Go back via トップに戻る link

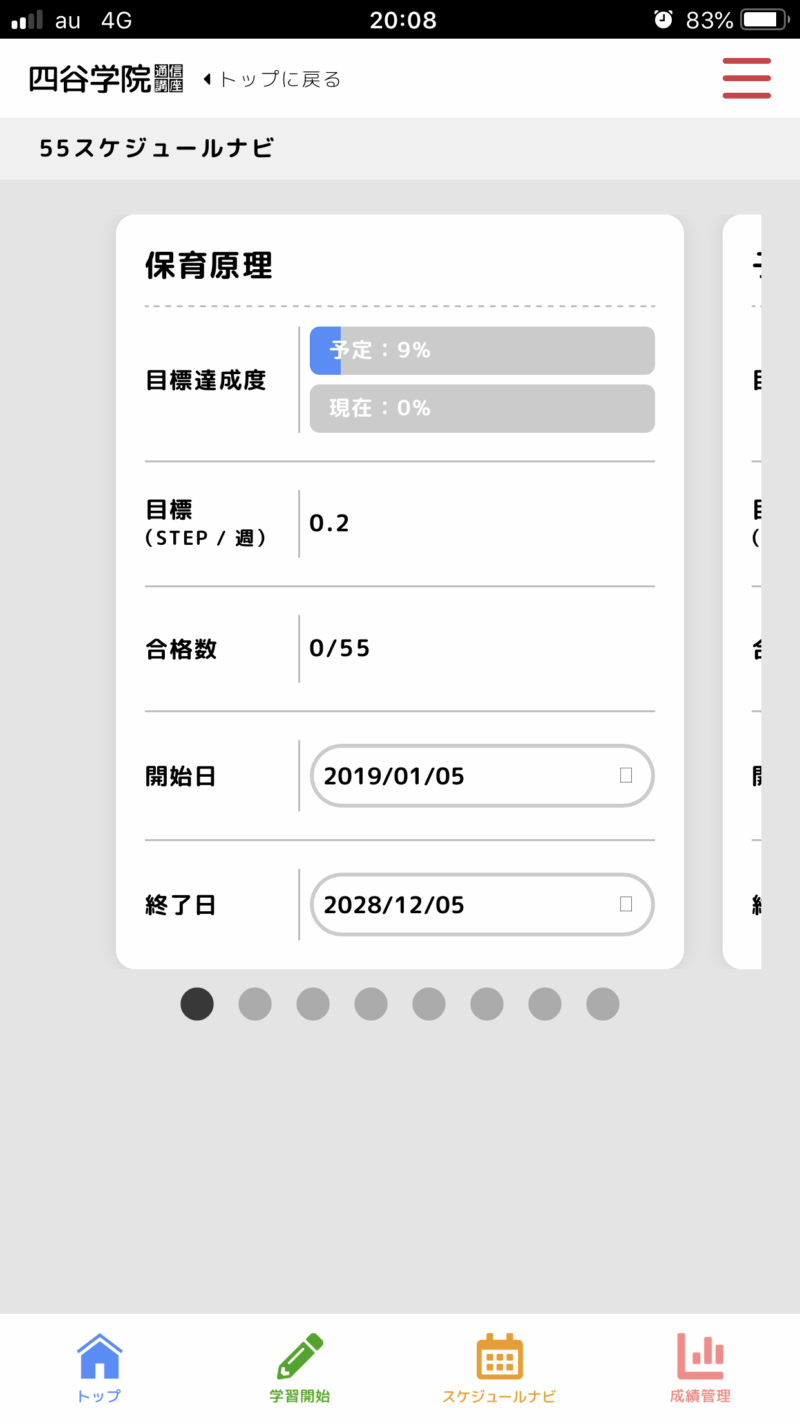(272, 79)
